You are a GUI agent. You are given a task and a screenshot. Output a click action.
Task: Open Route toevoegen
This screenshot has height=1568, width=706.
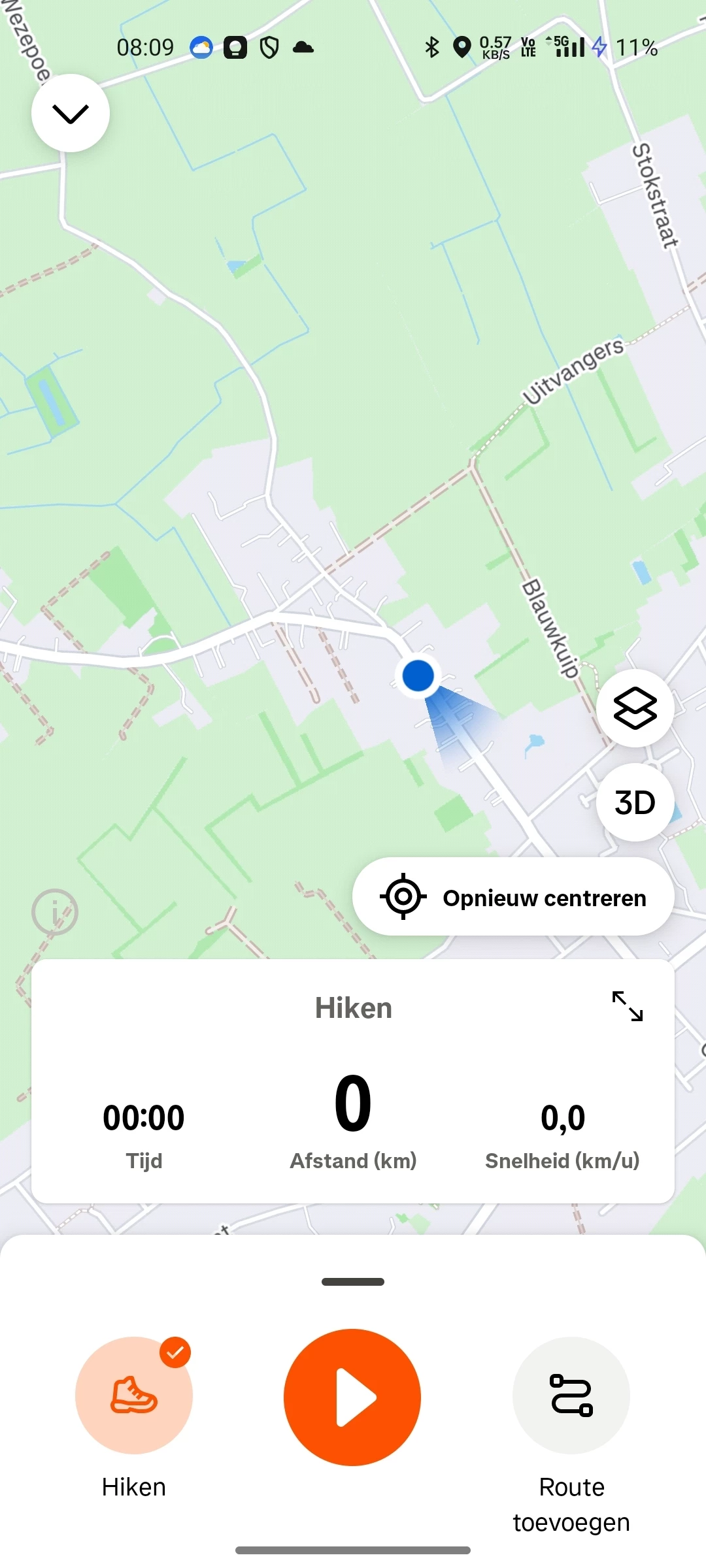pos(571,1395)
